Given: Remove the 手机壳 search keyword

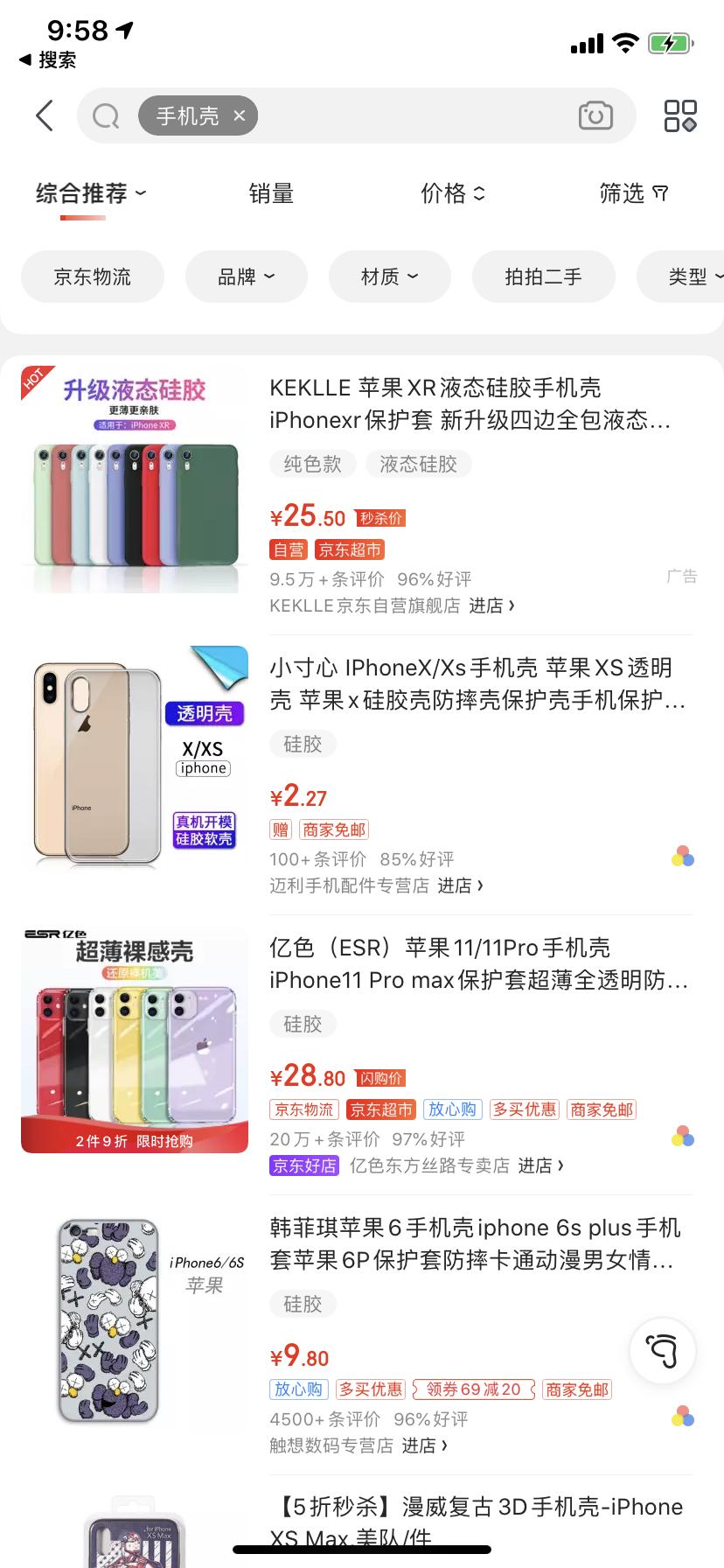Looking at the screenshot, I should pyautogui.click(x=239, y=115).
